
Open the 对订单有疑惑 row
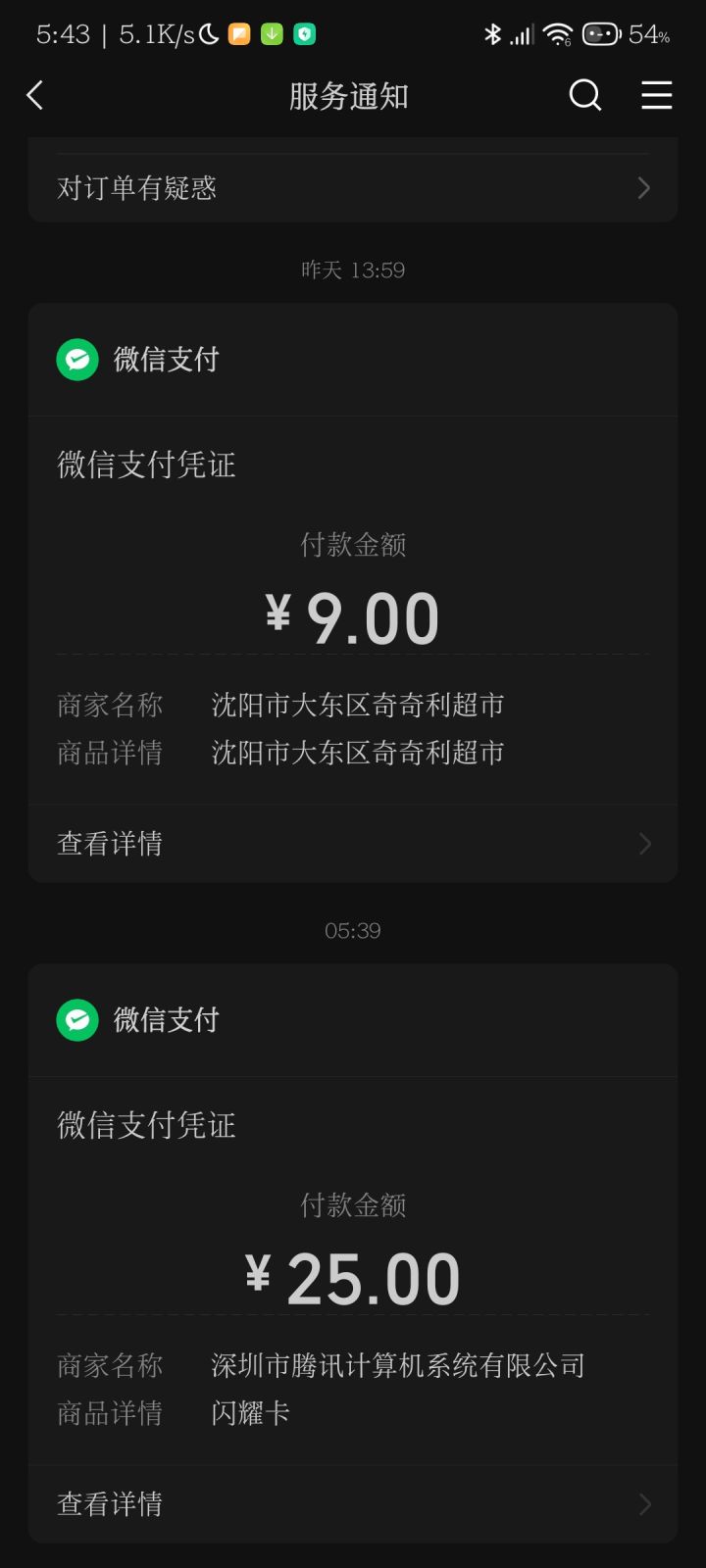(x=353, y=187)
